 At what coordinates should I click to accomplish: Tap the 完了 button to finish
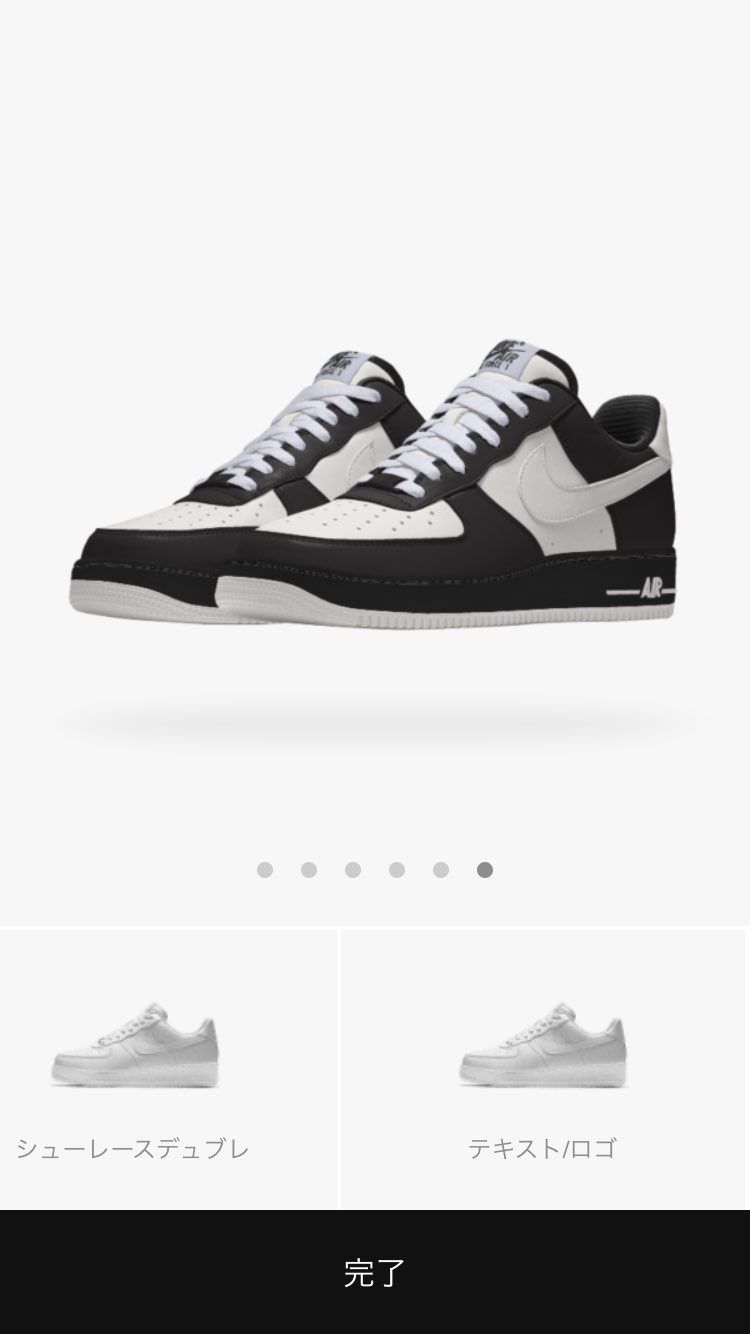[x=375, y=1272]
